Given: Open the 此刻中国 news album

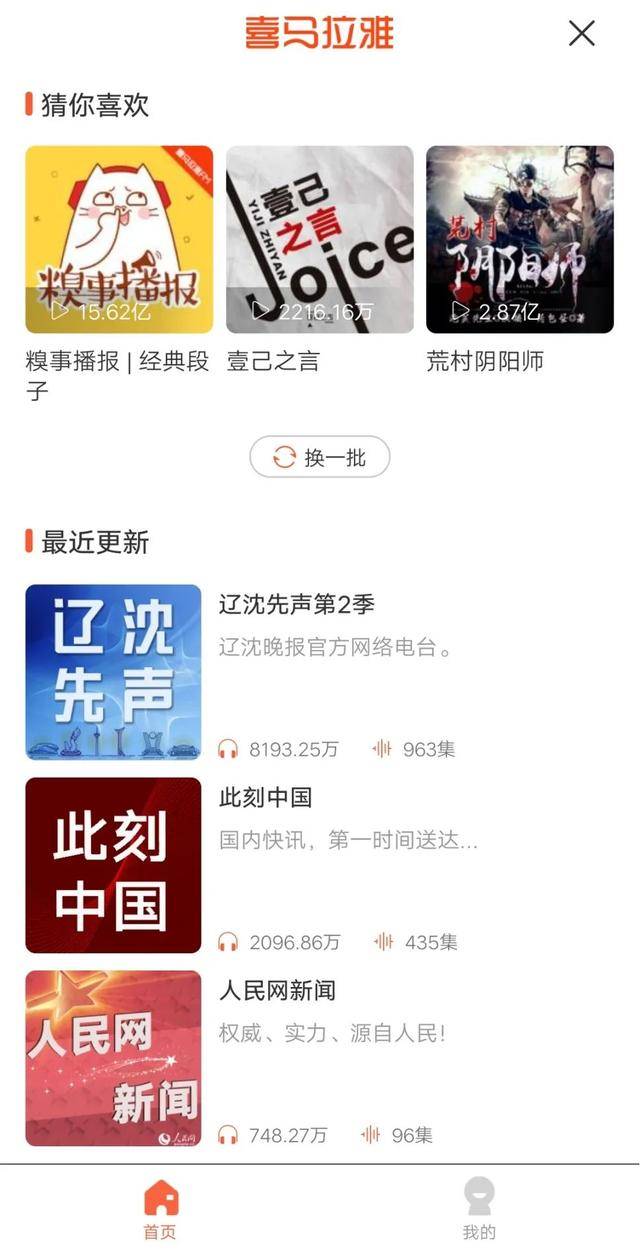Looking at the screenshot, I should pyautogui.click(x=113, y=865).
